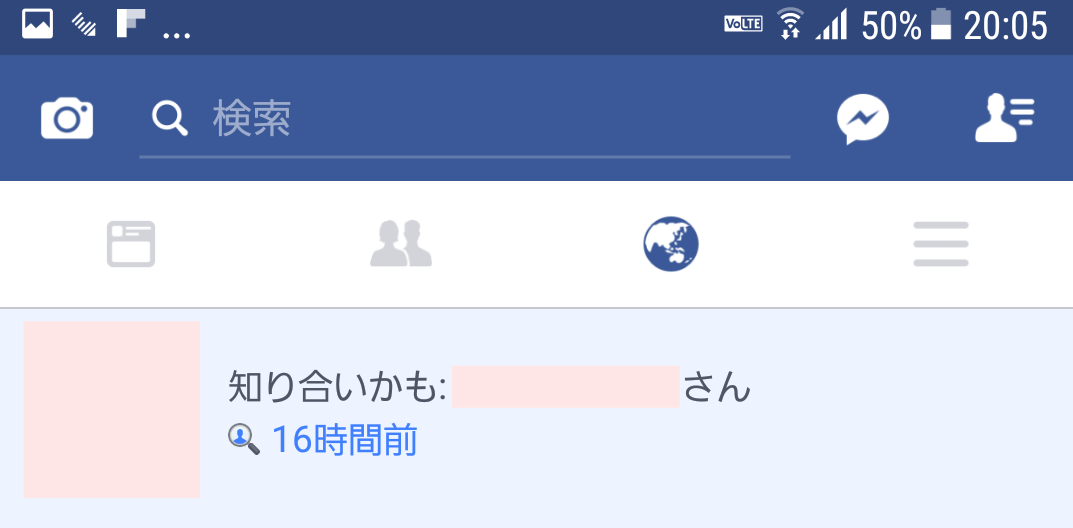
Task: Open the friends contact list icon
Action: click(1004, 119)
